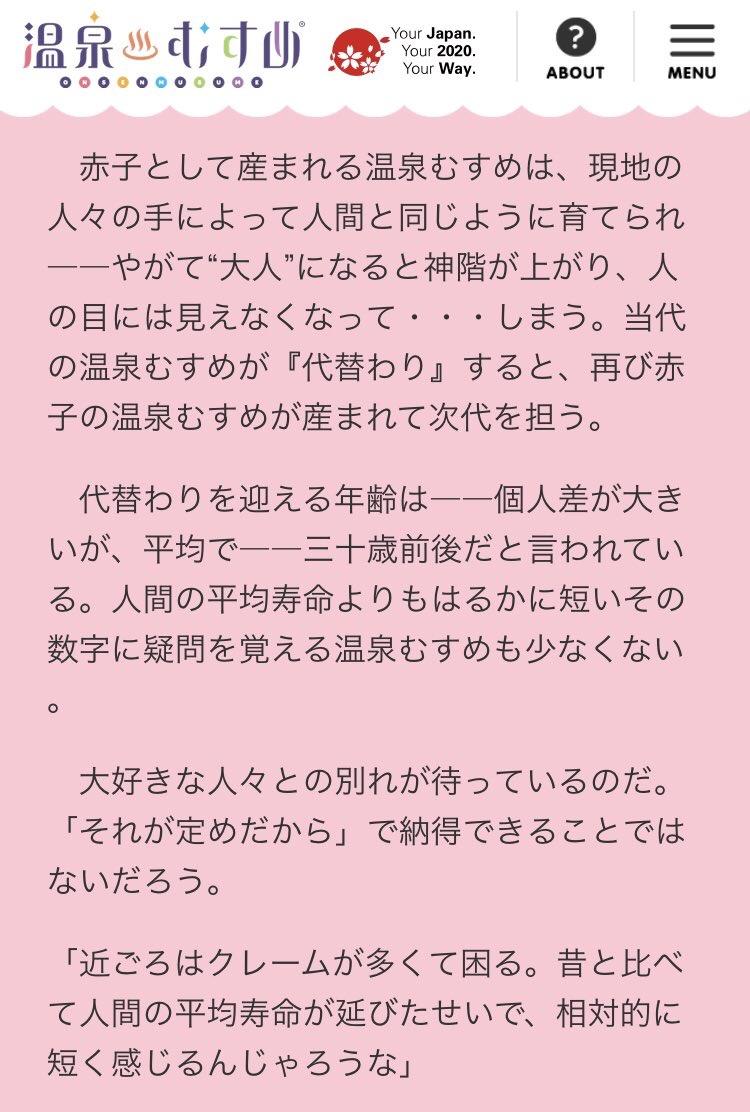Open the hamburger MENU
The width and height of the screenshot is (750, 1112).
[692, 48]
